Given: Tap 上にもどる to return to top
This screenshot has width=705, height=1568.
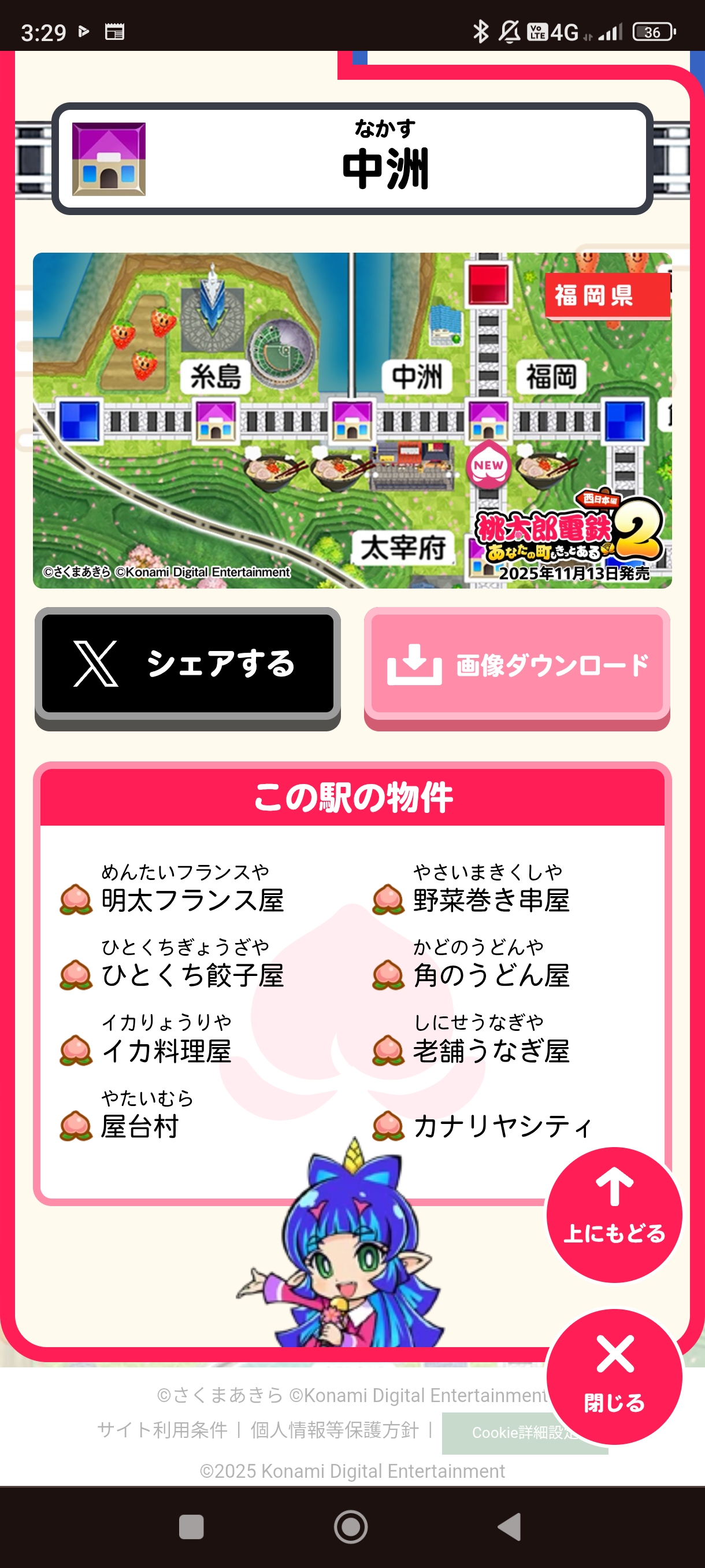Looking at the screenshot, I should pos(614,1215).
